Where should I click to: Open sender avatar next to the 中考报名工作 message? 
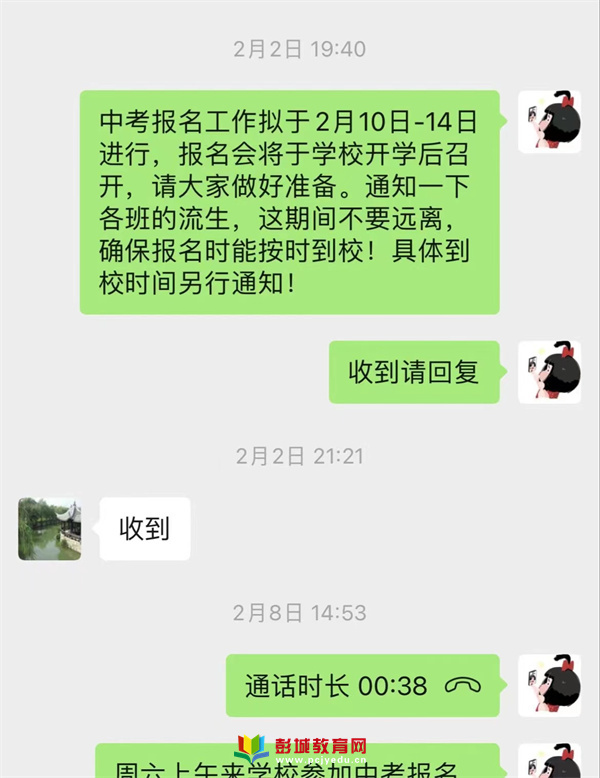tap(549, 122)
